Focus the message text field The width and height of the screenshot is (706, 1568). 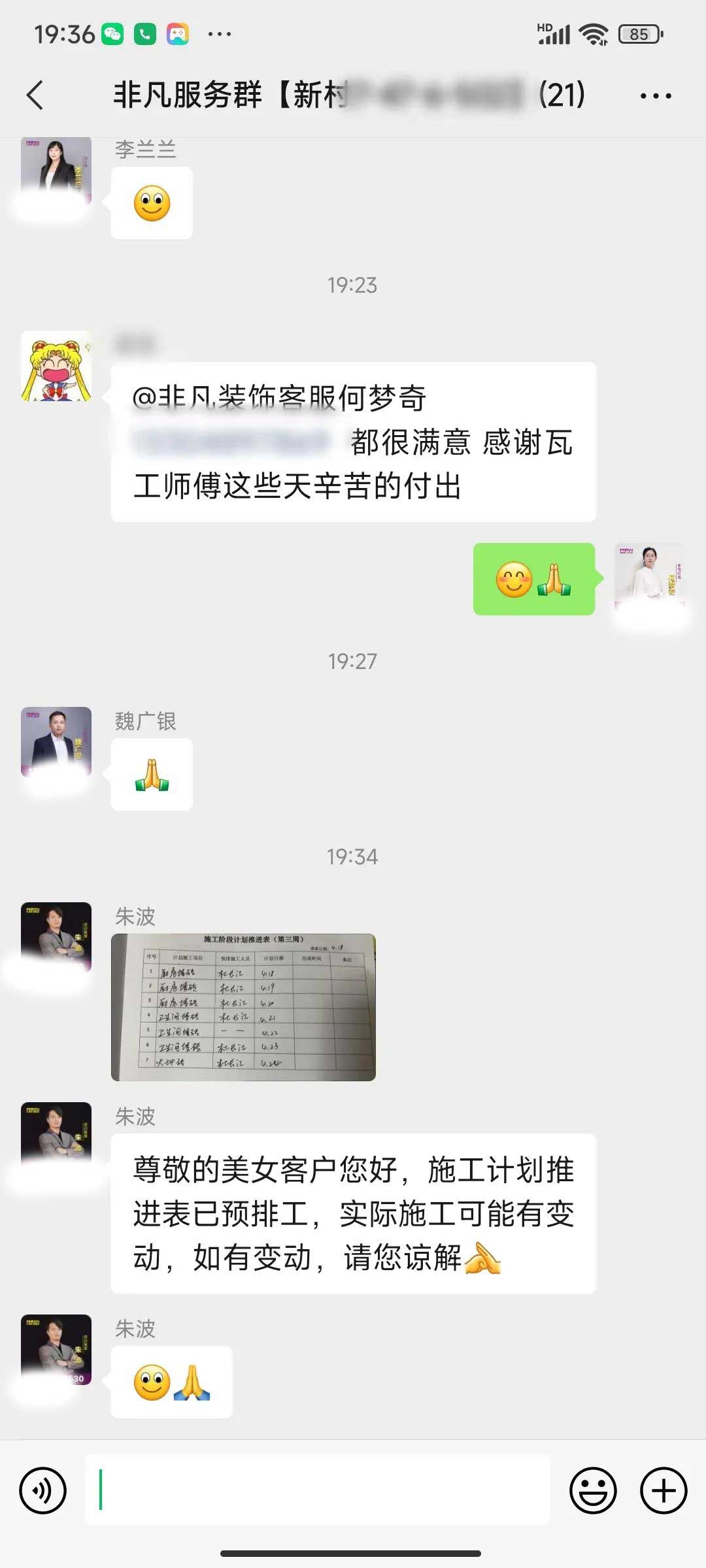(318, 1490)
